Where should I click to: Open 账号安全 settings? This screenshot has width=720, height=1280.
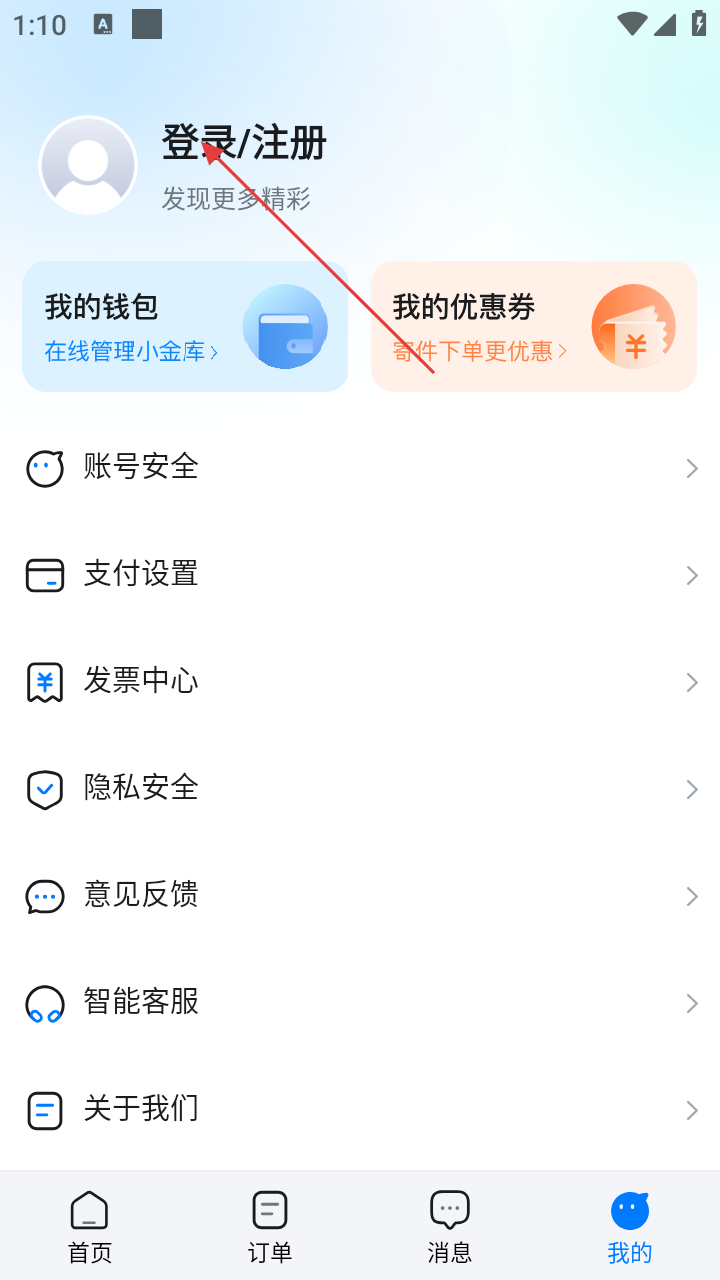point(360,467)
